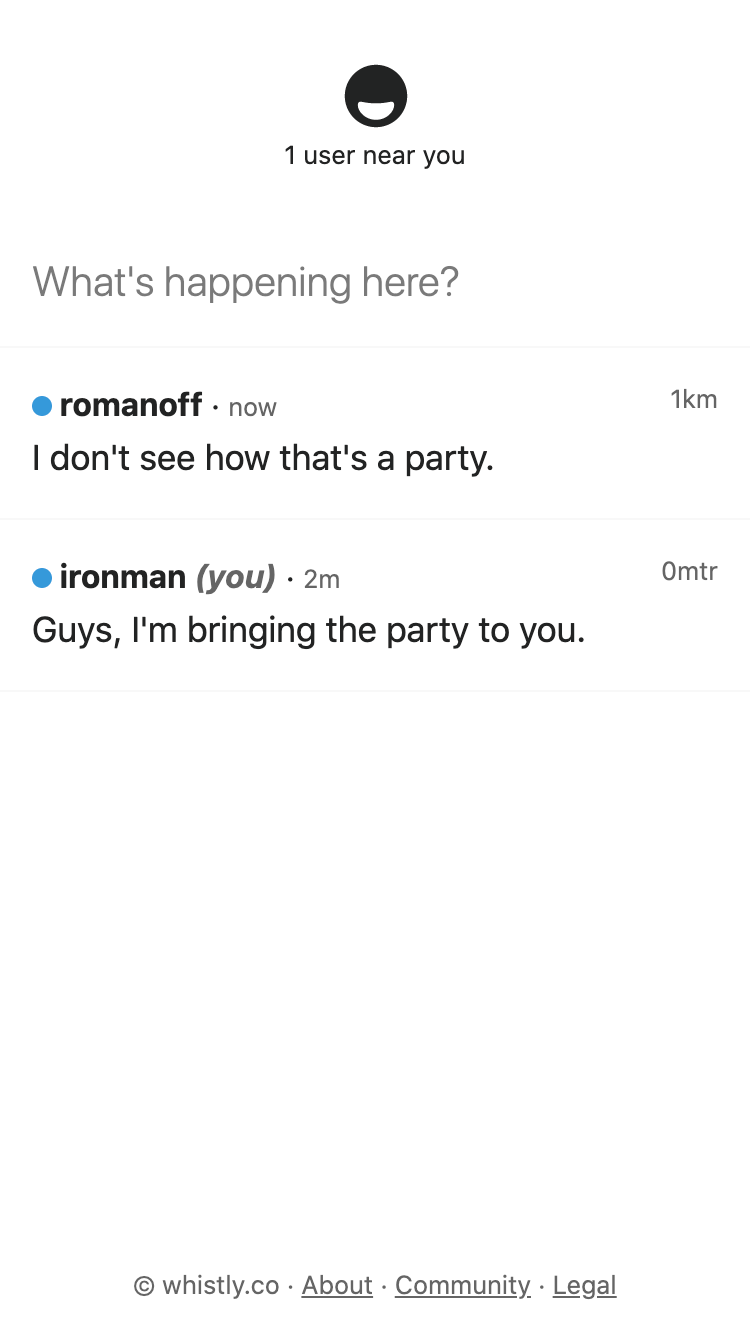Open the Legal page link
Screen dimensions: 750x1334
pos(584,1285)
